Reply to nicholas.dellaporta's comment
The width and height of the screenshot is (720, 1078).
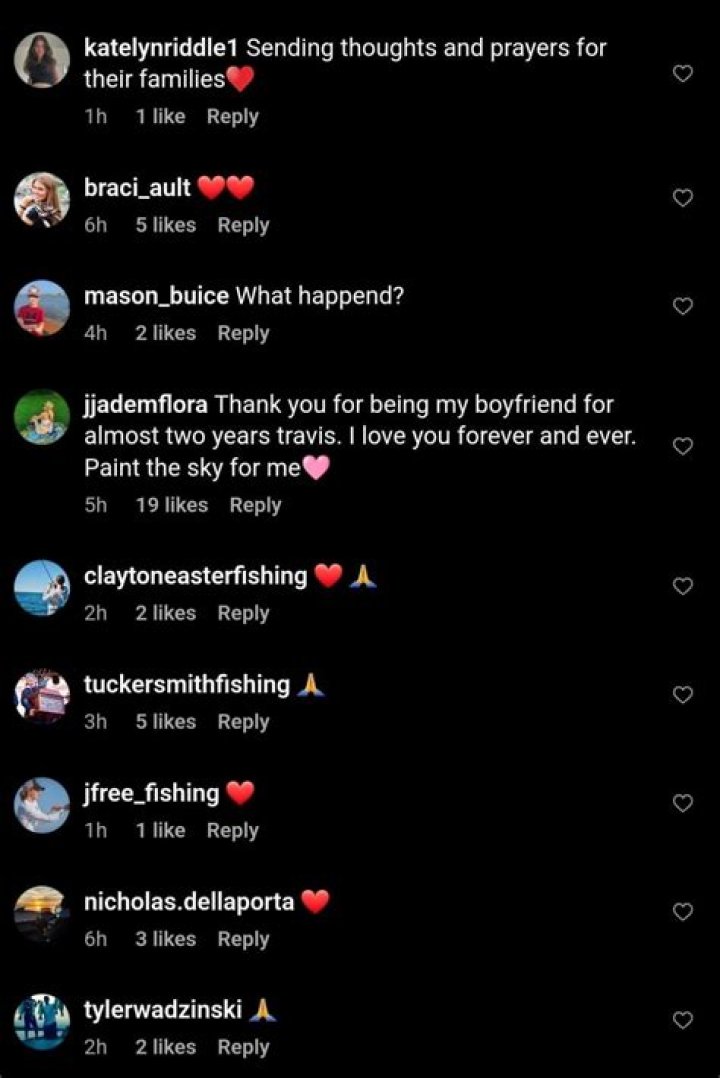pyautogui.click(x=243, y=939)
